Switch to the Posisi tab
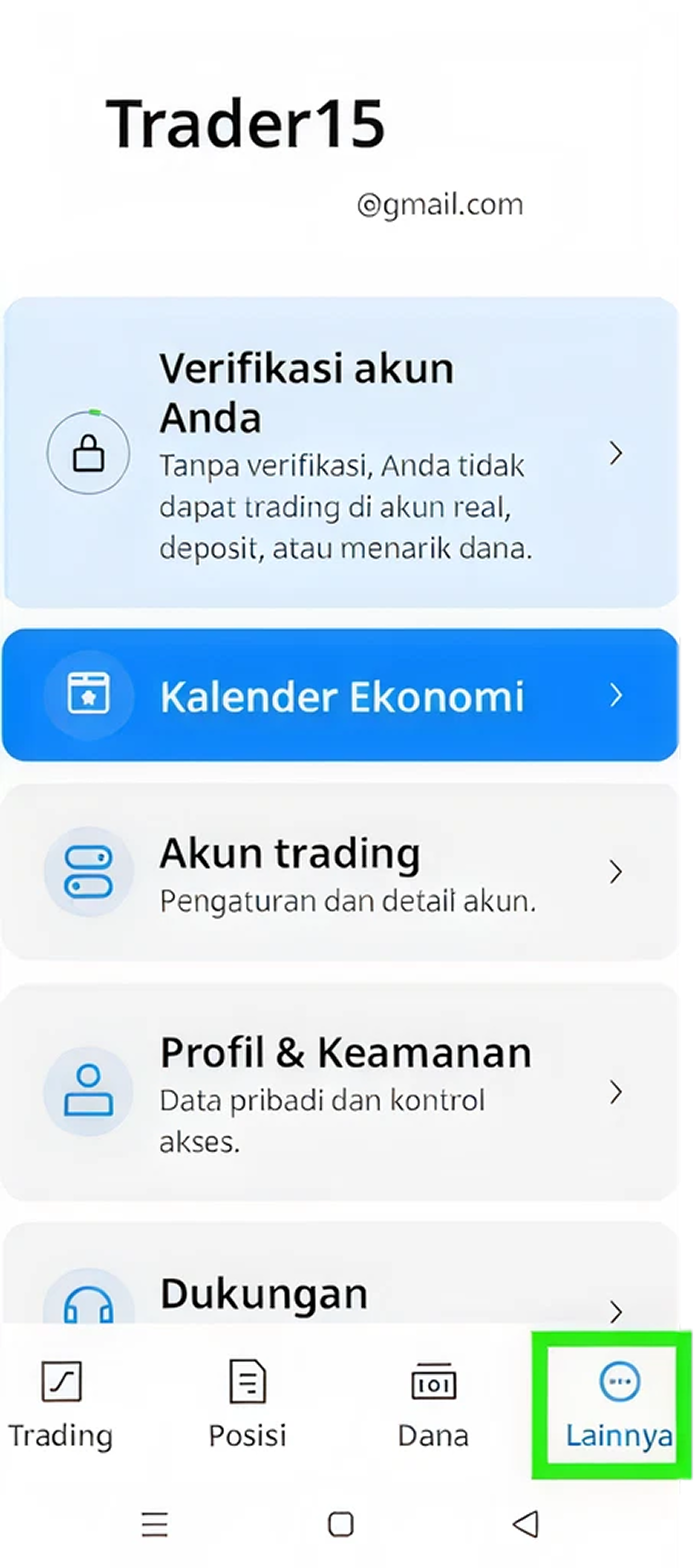 247,1406
